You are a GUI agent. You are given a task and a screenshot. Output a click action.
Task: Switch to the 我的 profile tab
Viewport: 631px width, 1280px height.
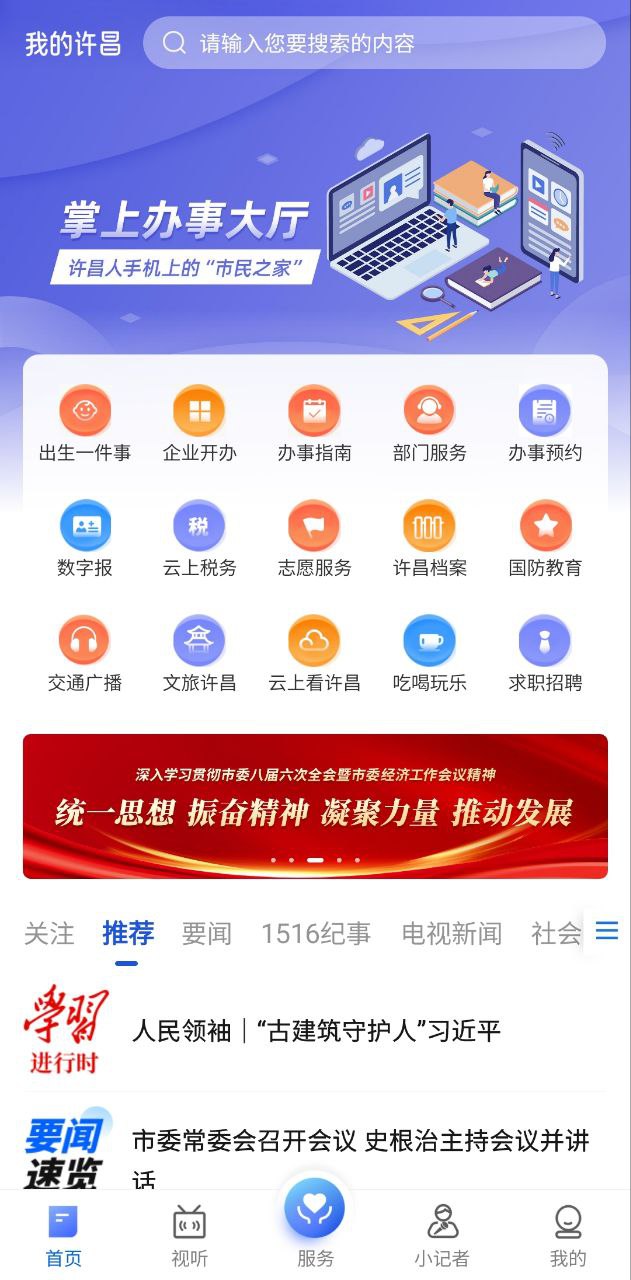(568, 1235)
